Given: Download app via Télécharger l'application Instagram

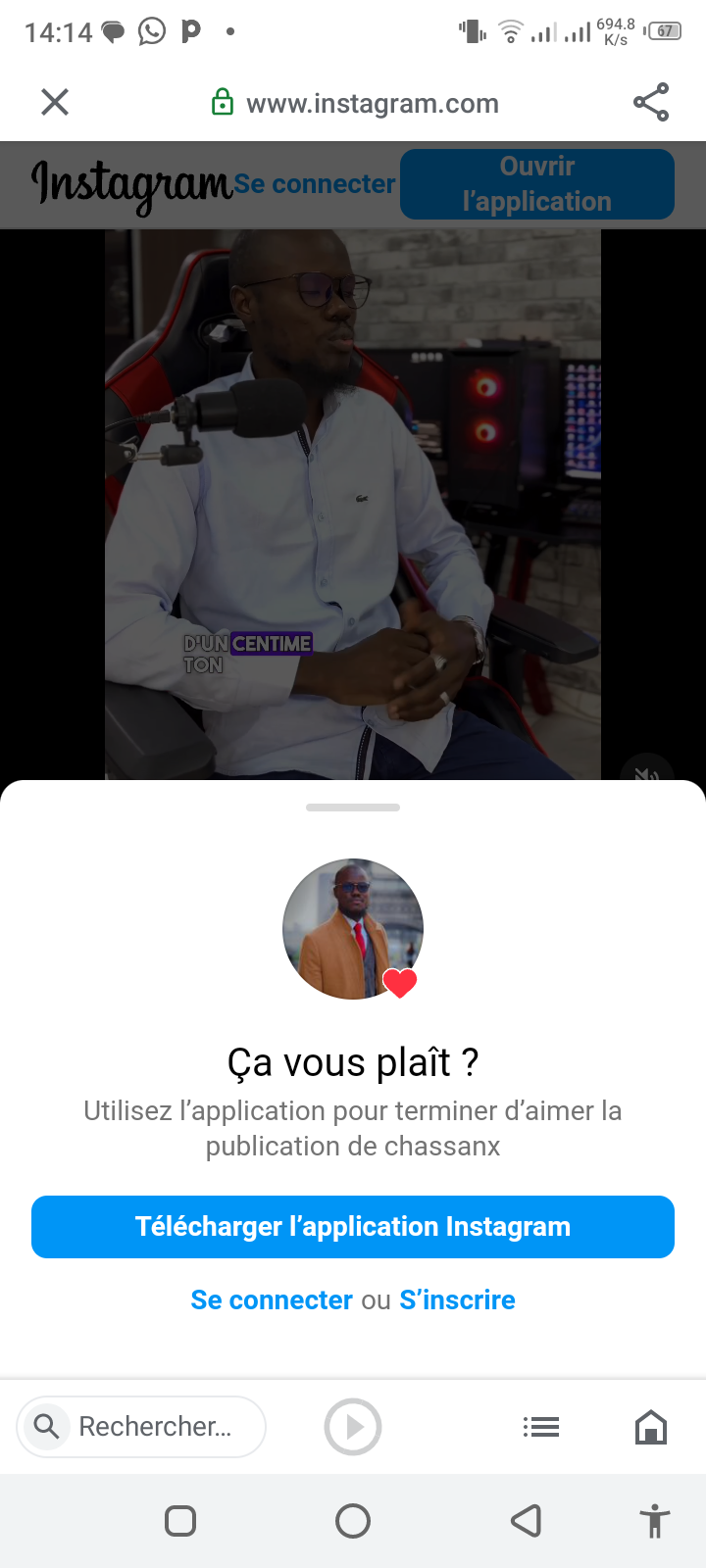Looking at the screenshot, I should (353, 1227).
